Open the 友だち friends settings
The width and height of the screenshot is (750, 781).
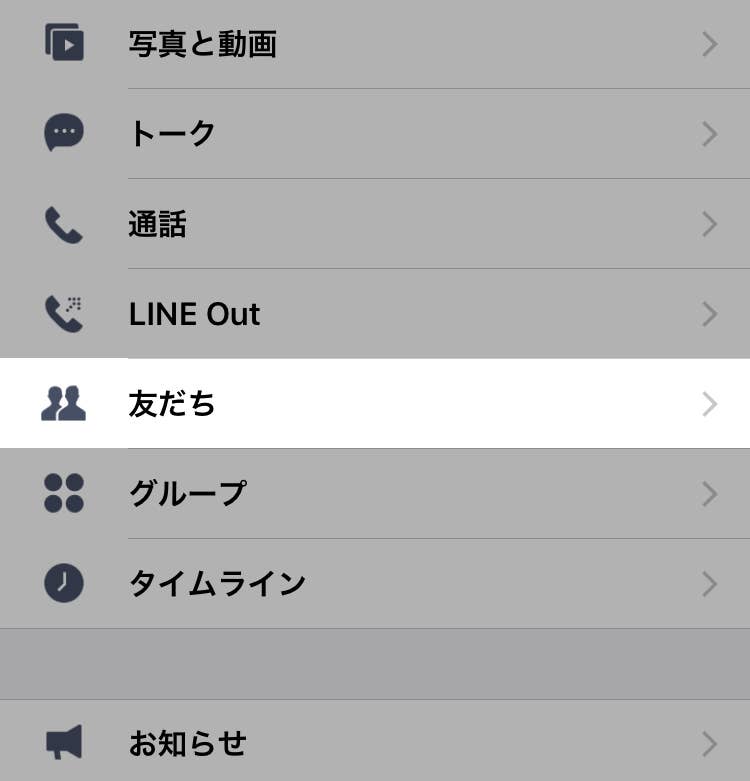(x=375, y=404)
